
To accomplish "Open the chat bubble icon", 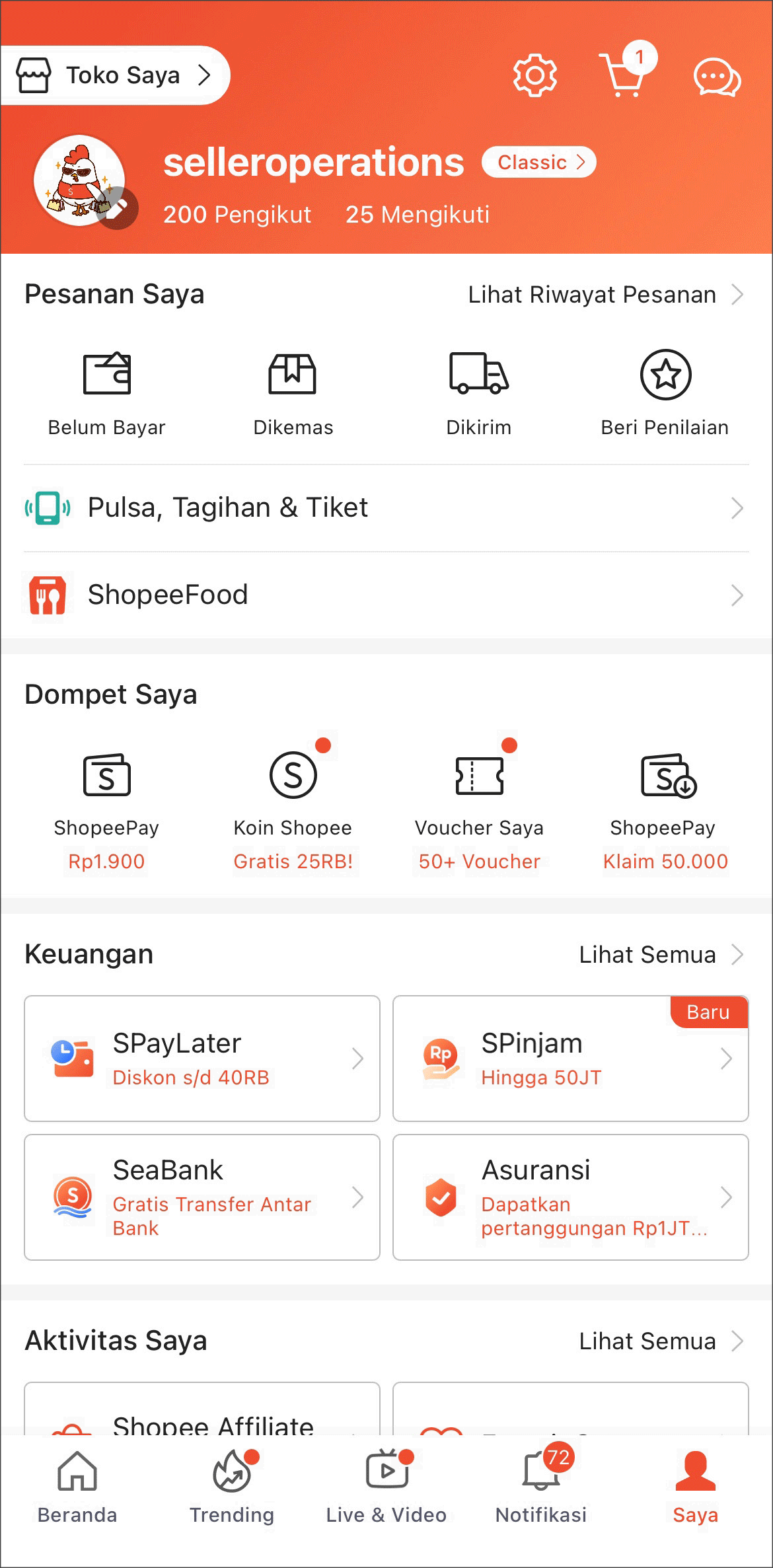I will (x=717, y=78).
